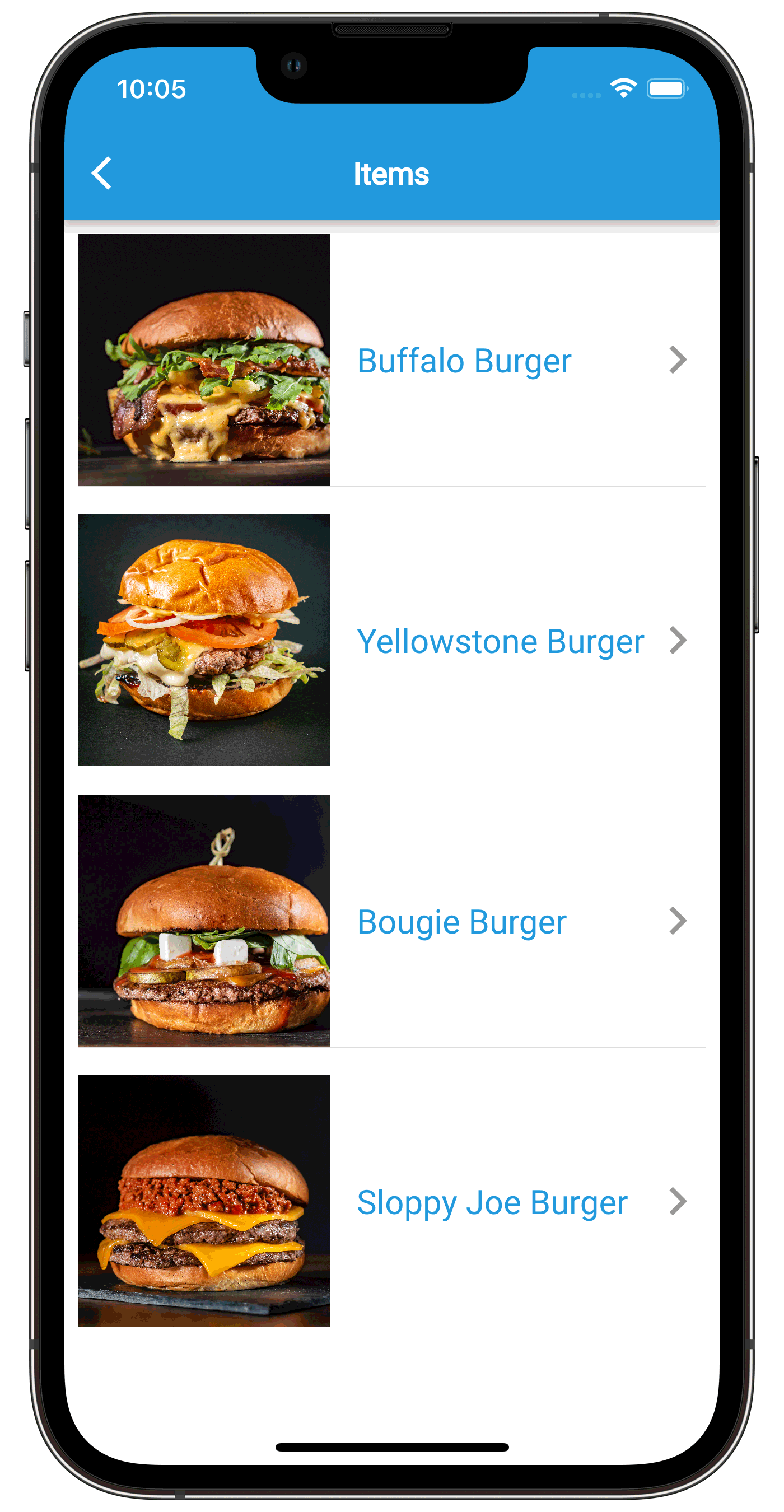Screen dimensions: 784x1512
Task: Tap the Yellowstone Burger photo
Action: point(204,641)
